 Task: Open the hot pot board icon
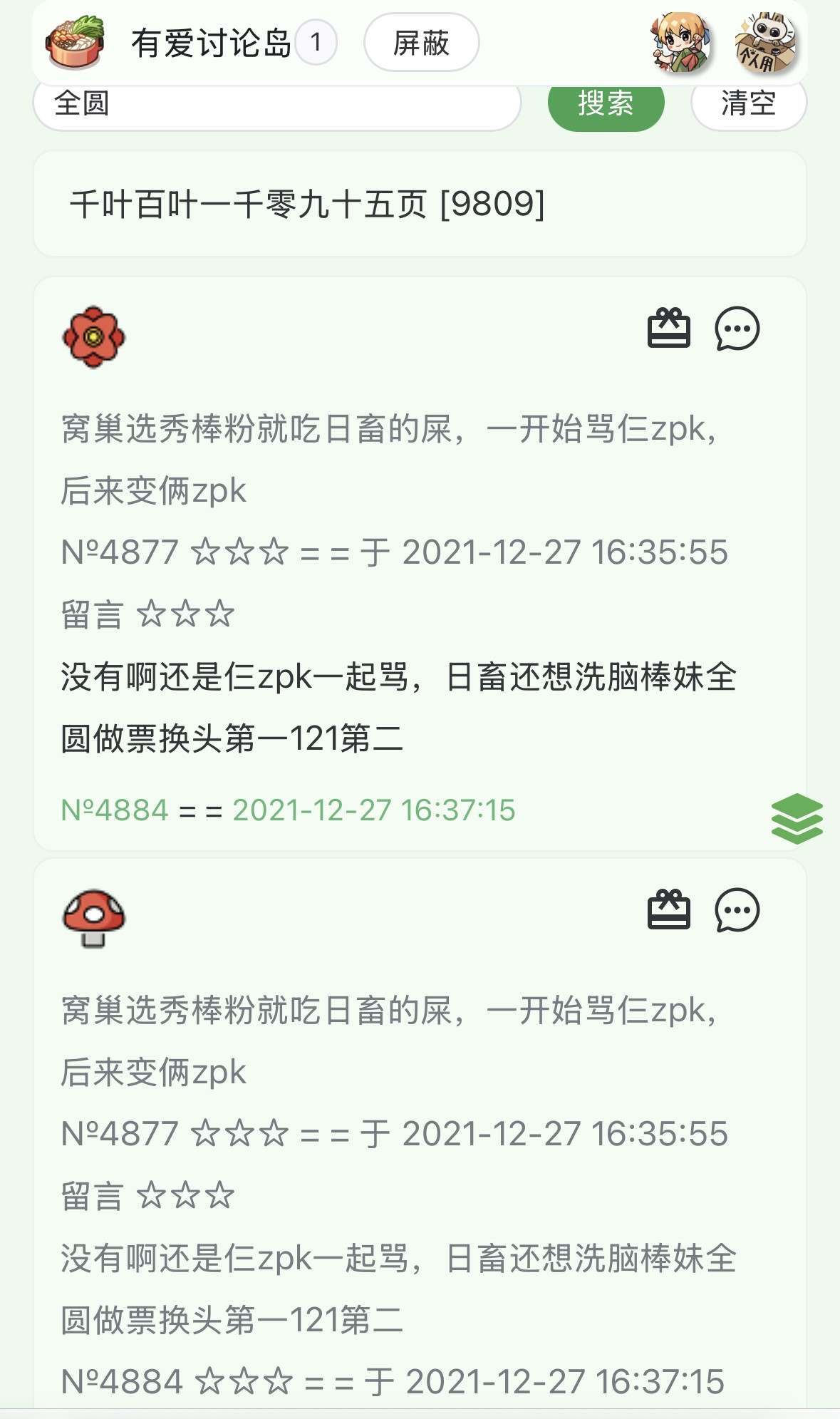(75, 43)
